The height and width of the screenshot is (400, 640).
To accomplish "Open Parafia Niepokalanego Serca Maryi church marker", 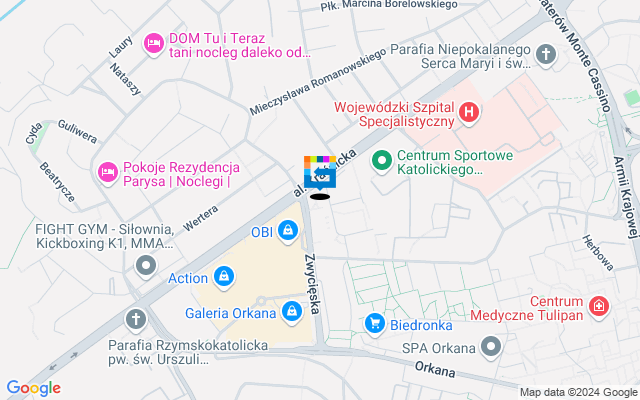I will pyautogui.click(x=546, y=53).
